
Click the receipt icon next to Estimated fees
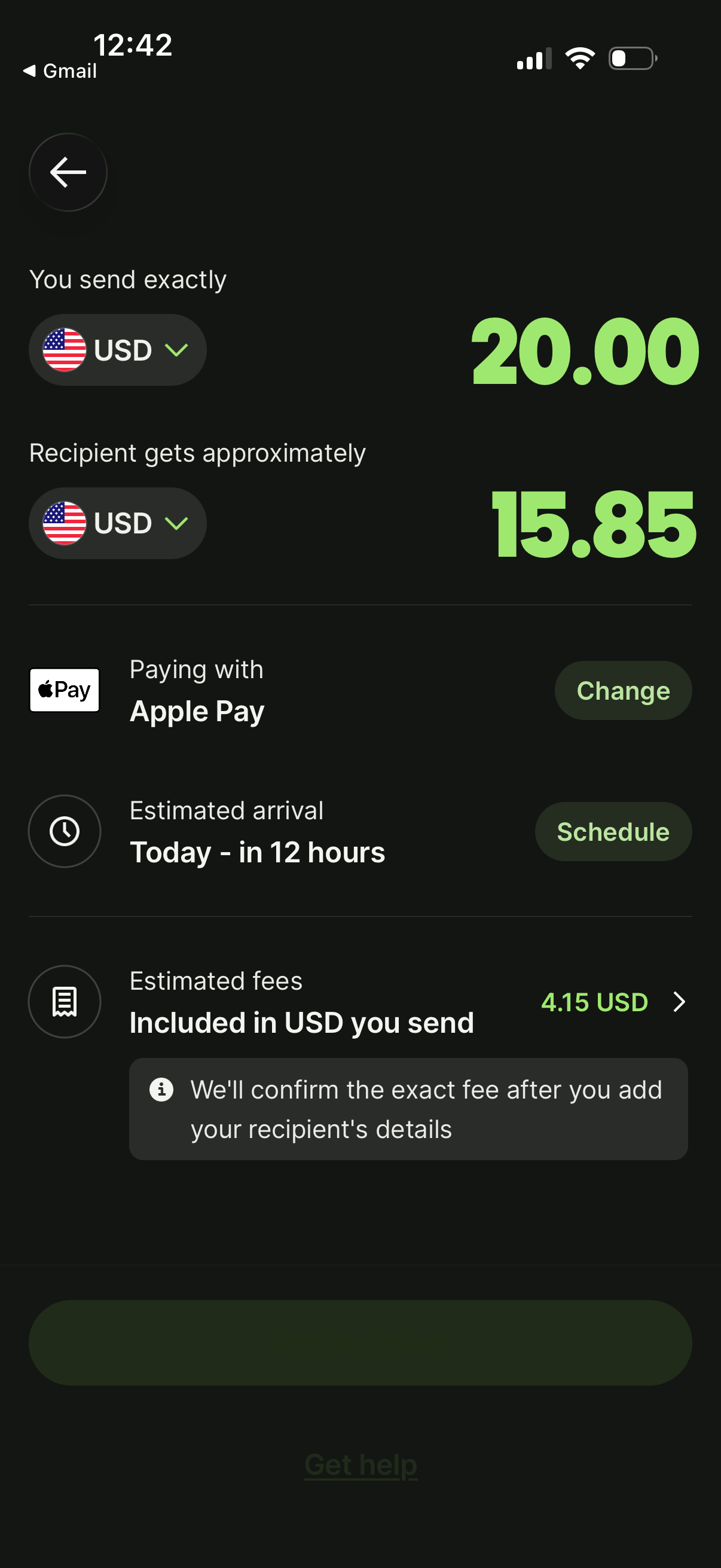pos(64,1001)
